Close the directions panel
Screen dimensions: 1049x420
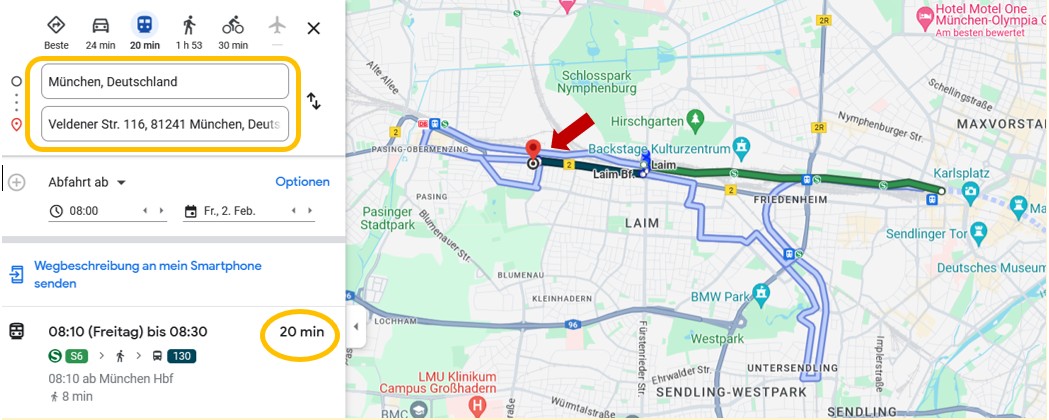314,28
